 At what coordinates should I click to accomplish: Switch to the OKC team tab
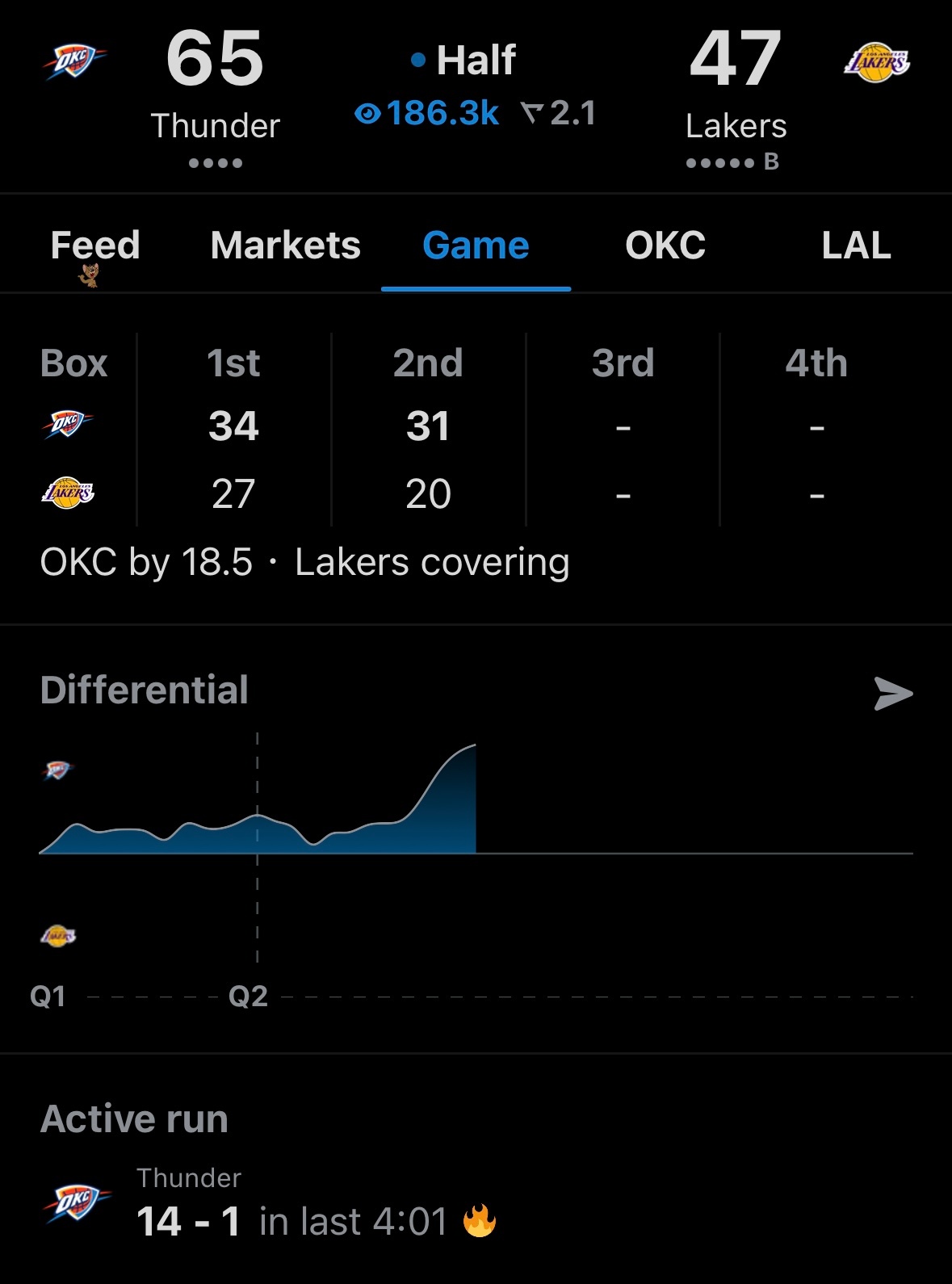pyautogui.click(x=665, y=245)
